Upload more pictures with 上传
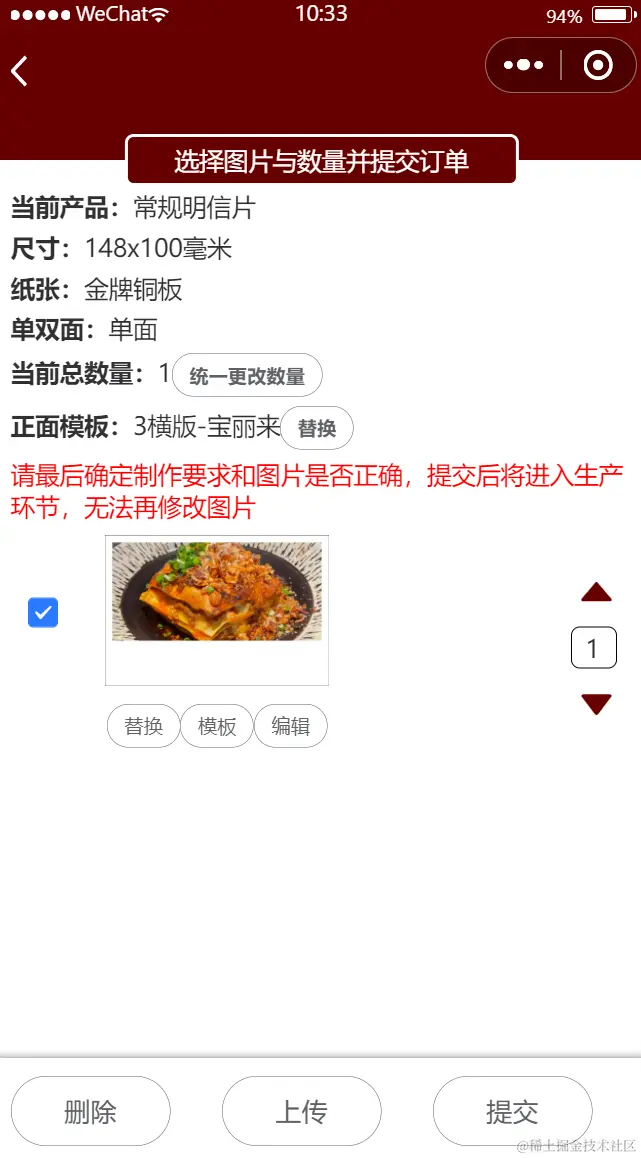Screen dimensions: 641x1158 pyautogui.click(x=302, y=1111)
